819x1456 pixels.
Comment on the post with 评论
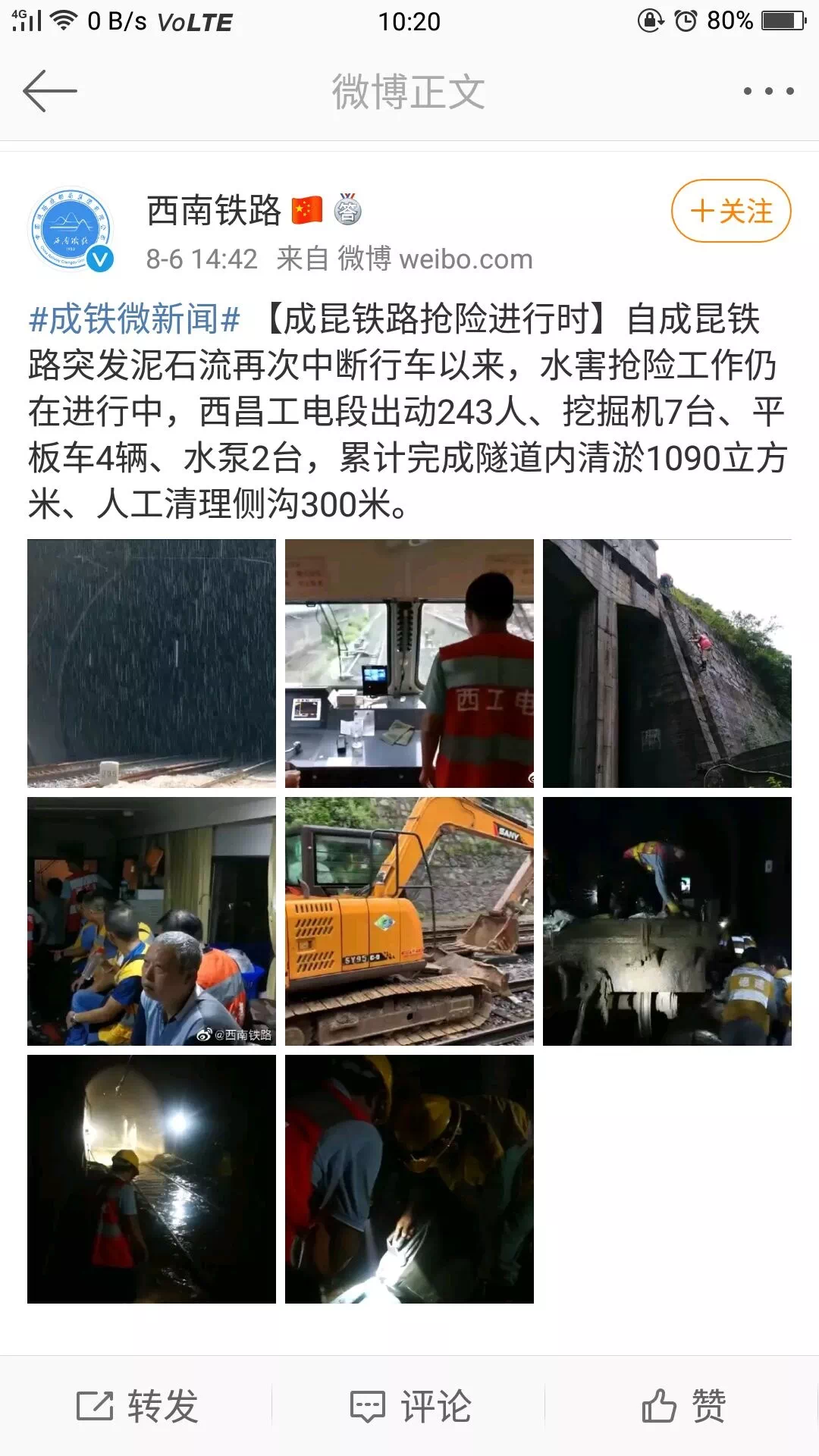pos(409,1407)
